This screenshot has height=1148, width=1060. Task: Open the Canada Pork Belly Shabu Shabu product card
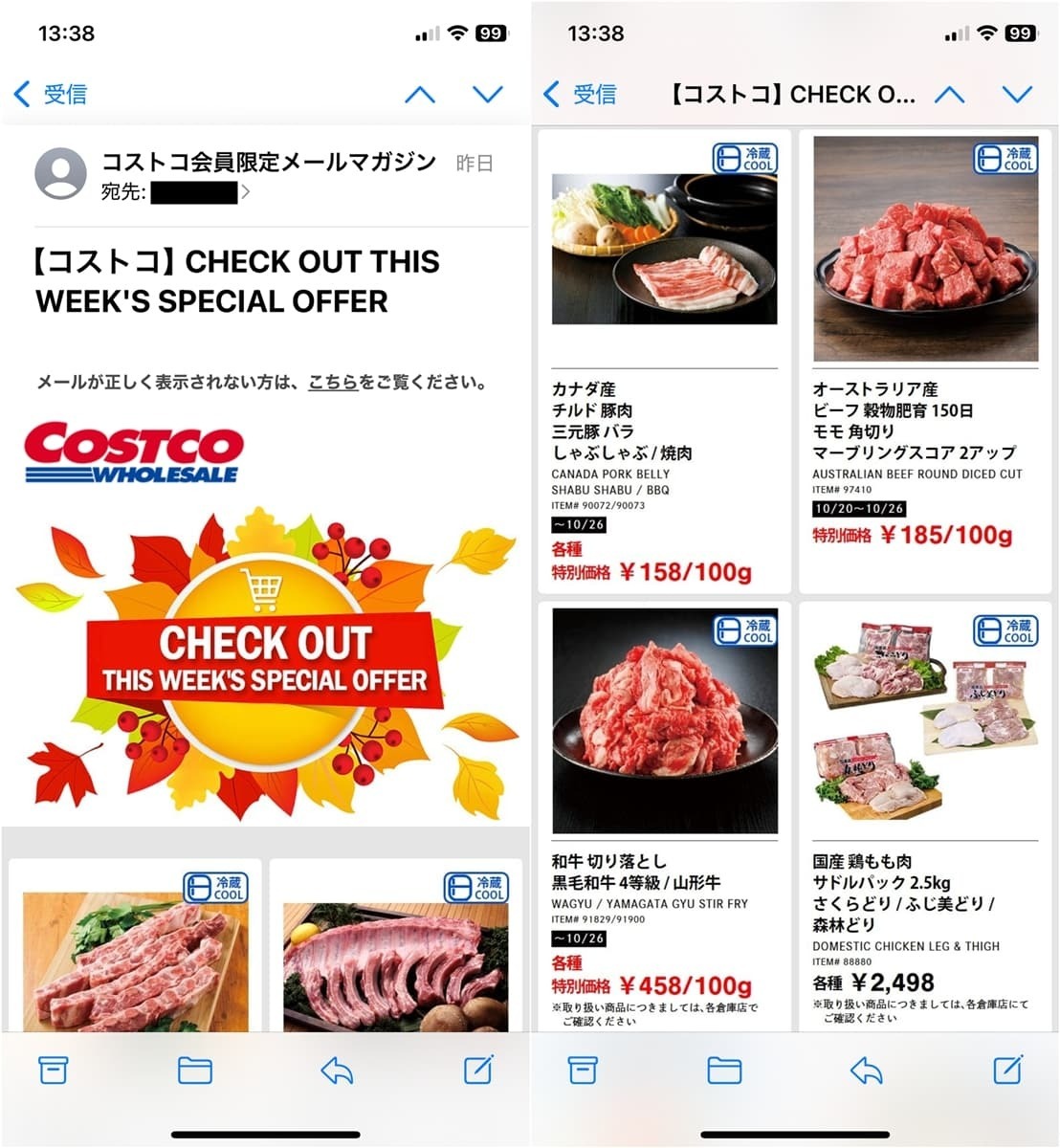click(664, 362)
